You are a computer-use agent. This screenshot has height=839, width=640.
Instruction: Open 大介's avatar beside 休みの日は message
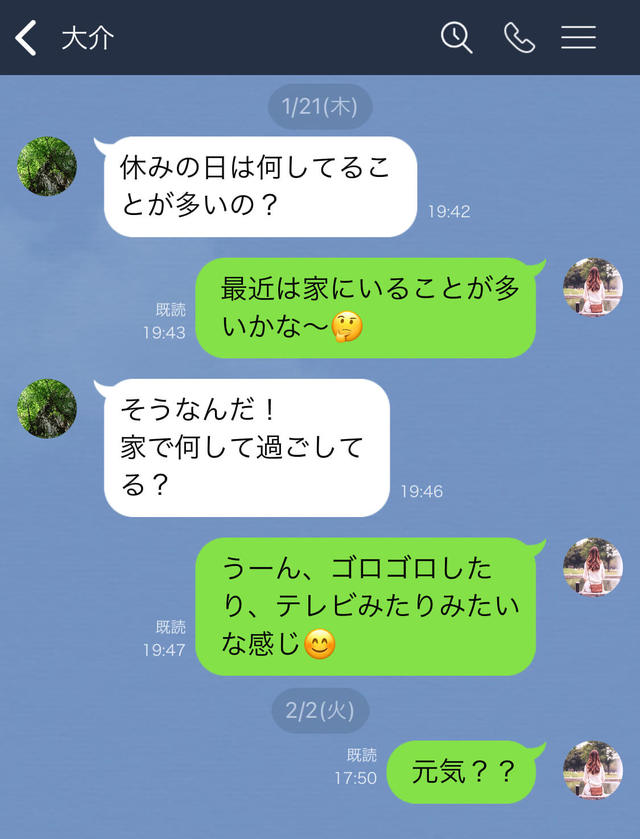(47, 166)
